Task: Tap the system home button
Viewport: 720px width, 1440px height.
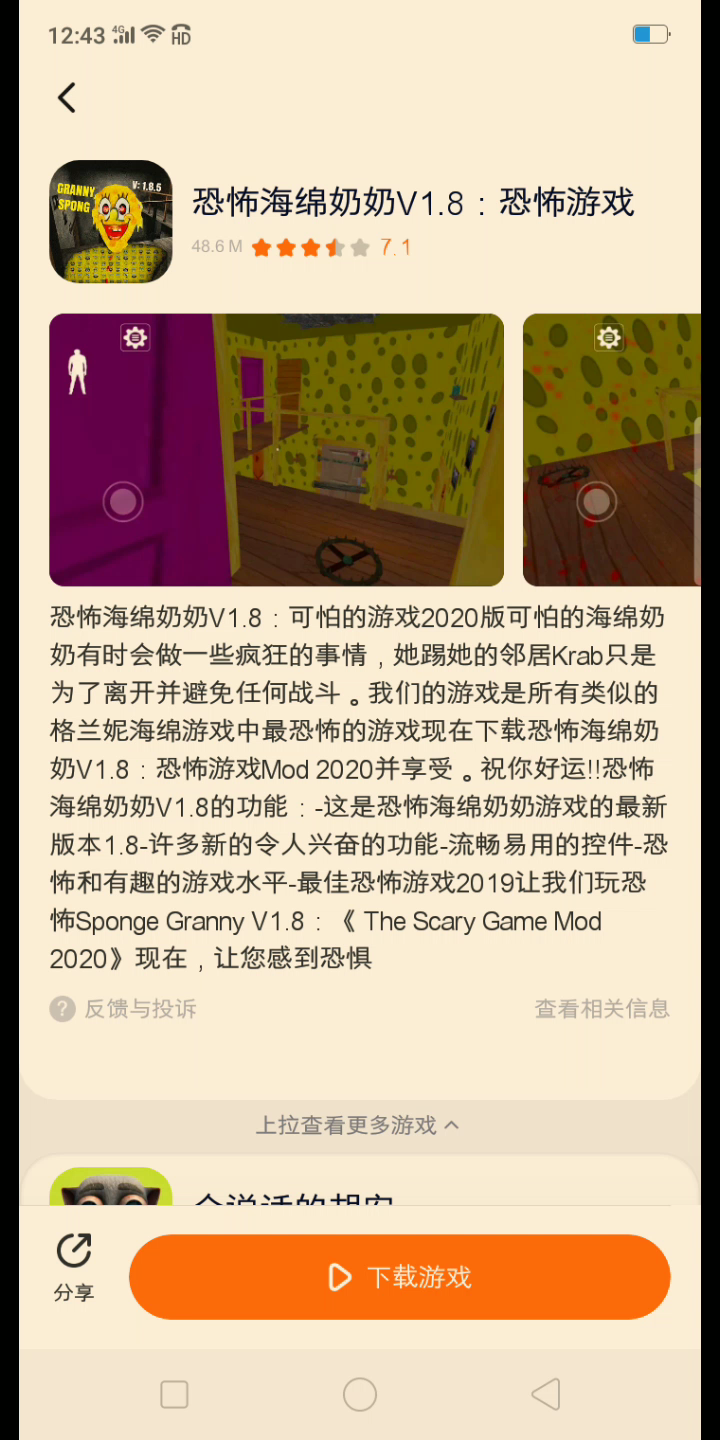Action: pos(360,1394)
